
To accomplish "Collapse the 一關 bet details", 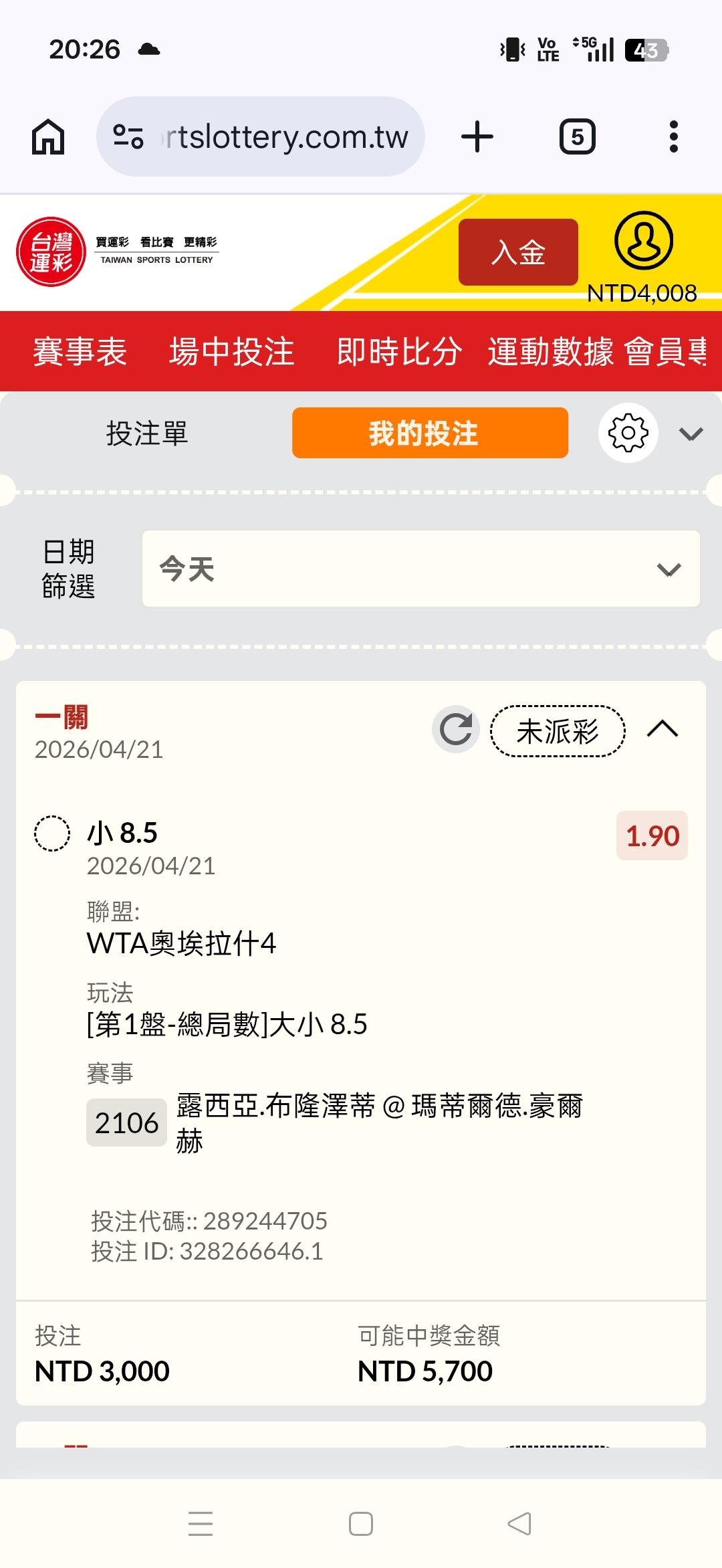I will coord(663,729).
